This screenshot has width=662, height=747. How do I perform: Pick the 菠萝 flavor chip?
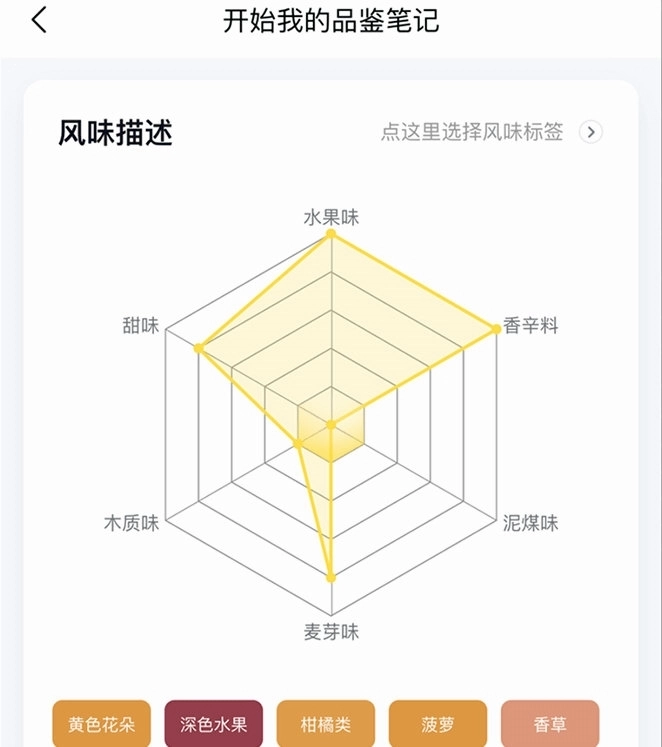point(438,723)
